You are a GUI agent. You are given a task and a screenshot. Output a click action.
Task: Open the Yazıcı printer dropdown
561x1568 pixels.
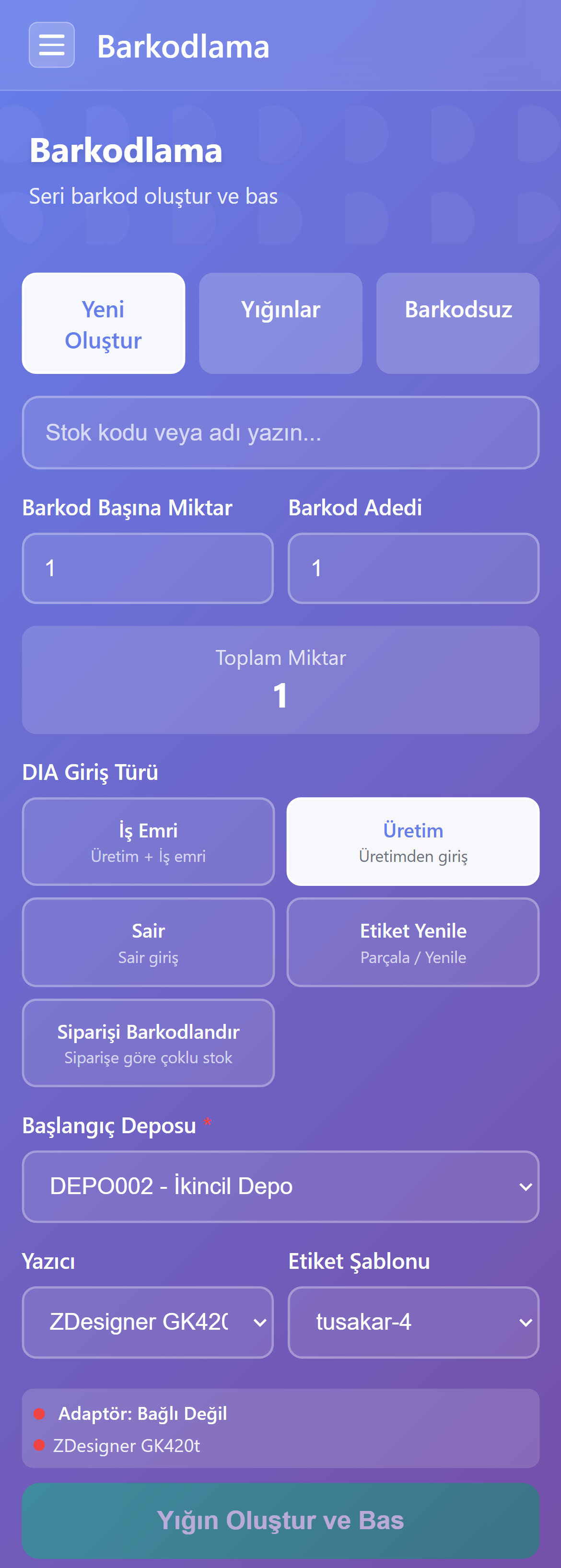(147, 1322)
